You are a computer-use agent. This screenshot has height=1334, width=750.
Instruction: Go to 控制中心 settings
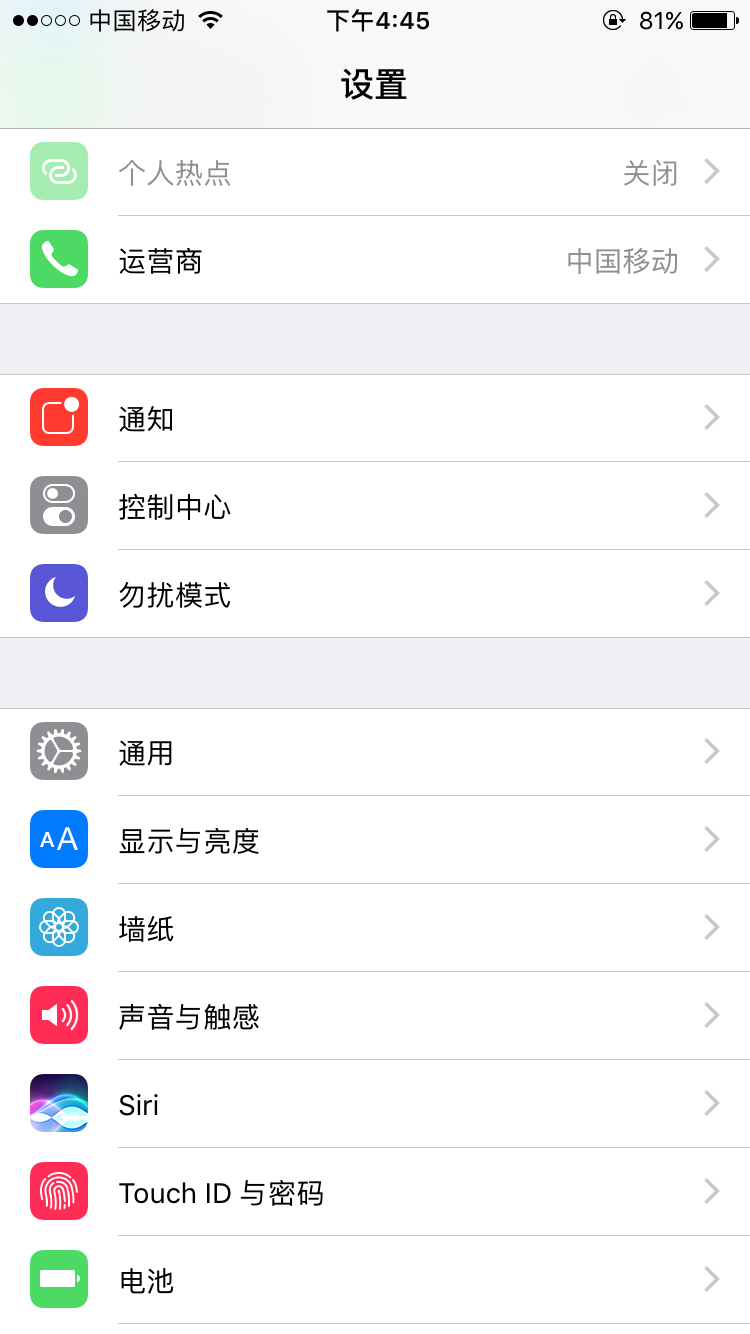click(375, 506)
